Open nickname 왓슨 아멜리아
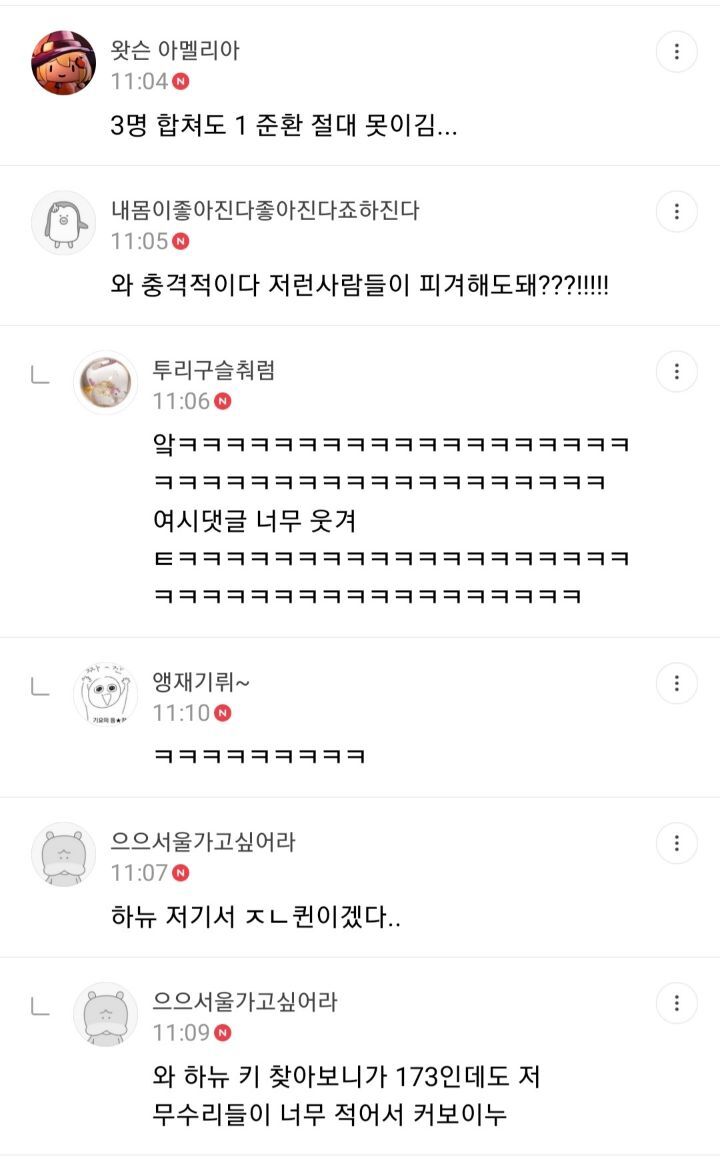The height and width of the screenshot is (1159, 720). (x=175, y=50)
